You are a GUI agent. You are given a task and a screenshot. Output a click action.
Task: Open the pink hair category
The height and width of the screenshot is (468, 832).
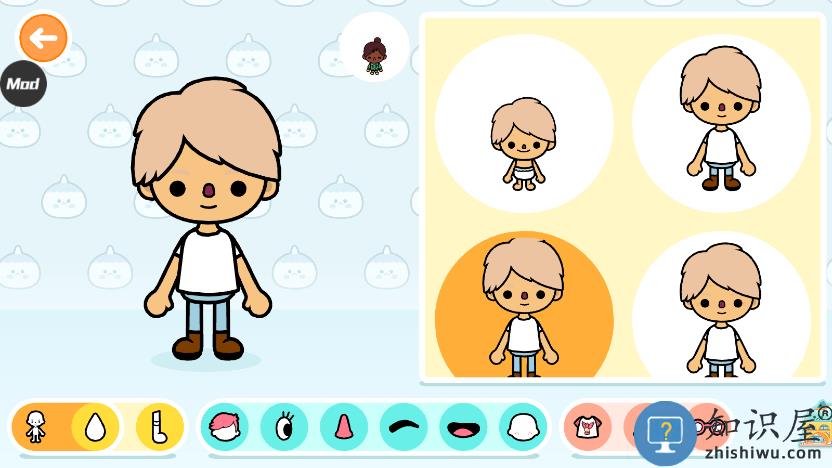pos(225,427)
